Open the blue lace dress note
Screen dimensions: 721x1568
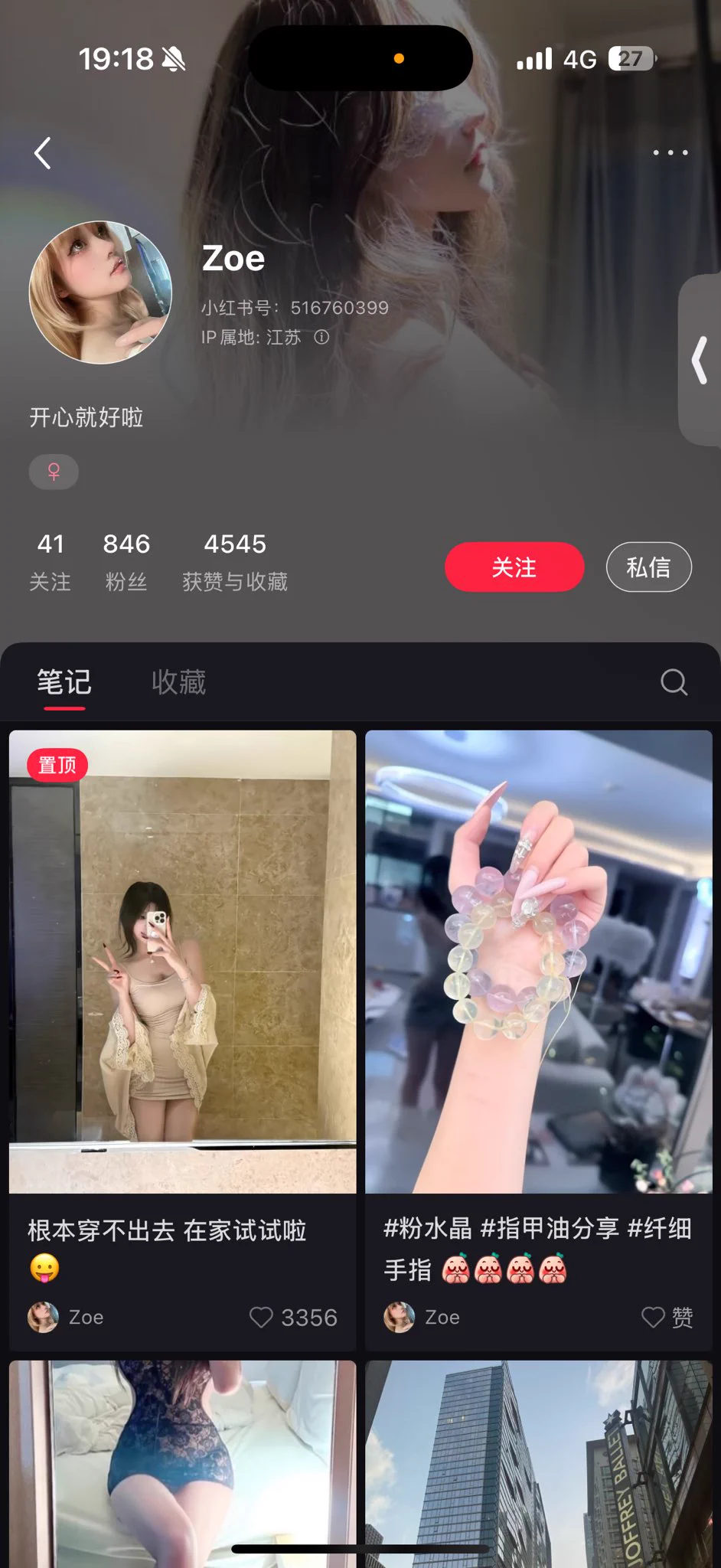[x=182, y=1462]
